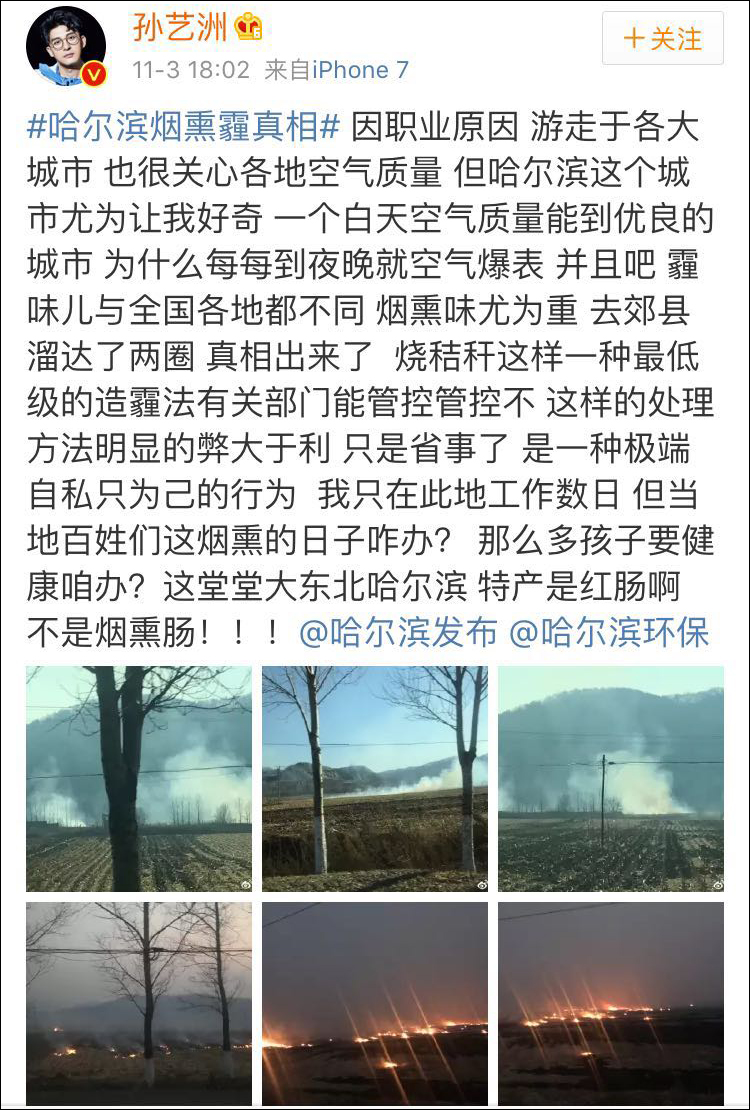
Task: Tap the username 孙艺洲
Action: (180, 28)
